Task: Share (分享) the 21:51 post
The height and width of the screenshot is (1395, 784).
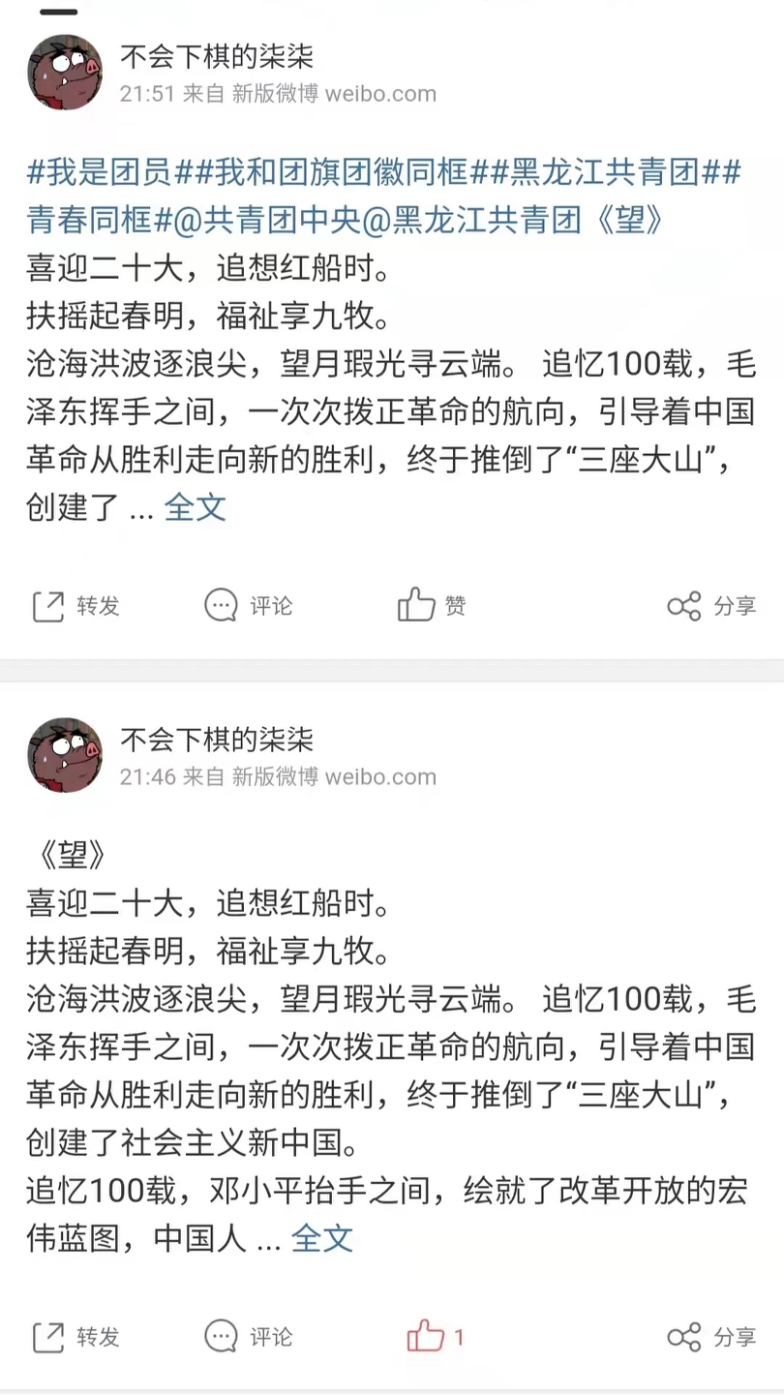Action: point(711,606)
